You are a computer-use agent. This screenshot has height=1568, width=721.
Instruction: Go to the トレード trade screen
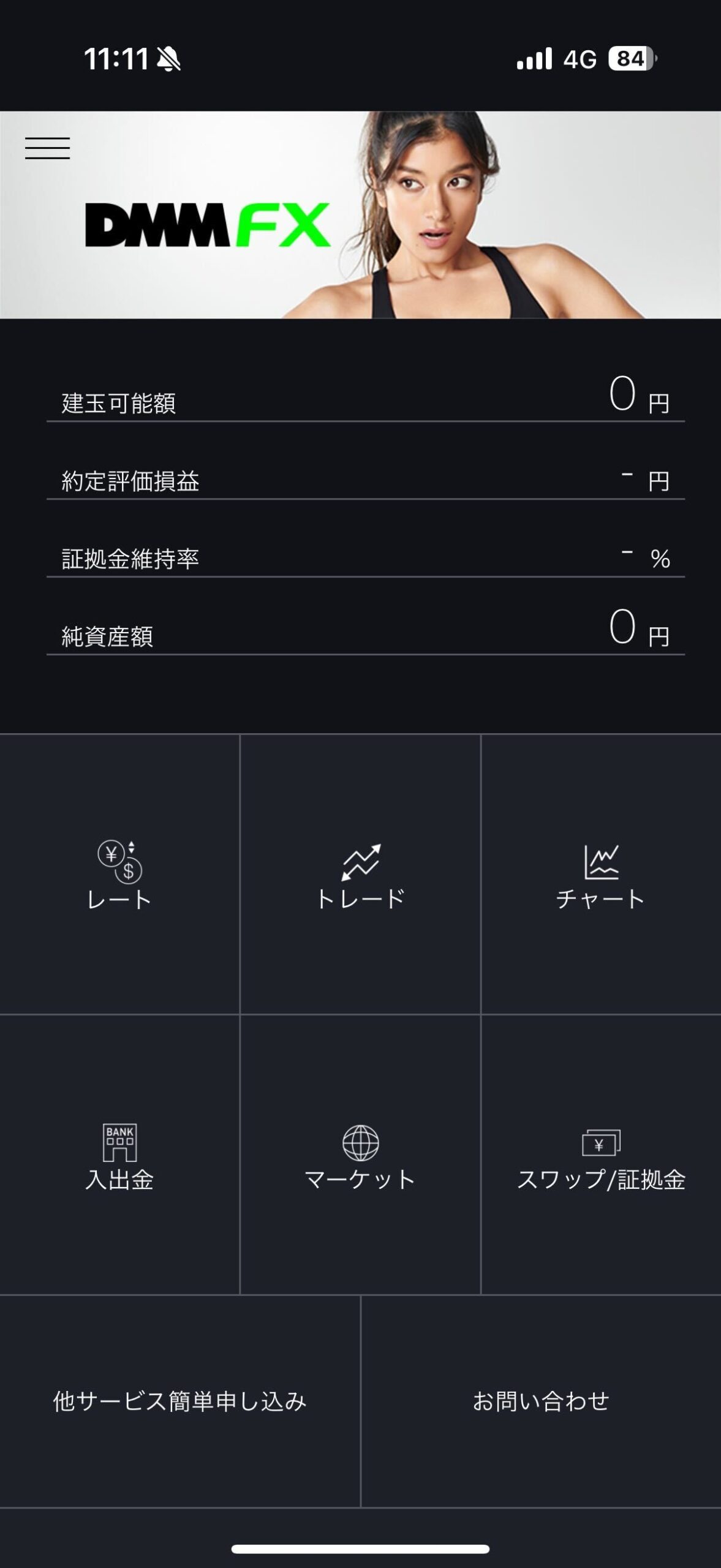(360, 875)
